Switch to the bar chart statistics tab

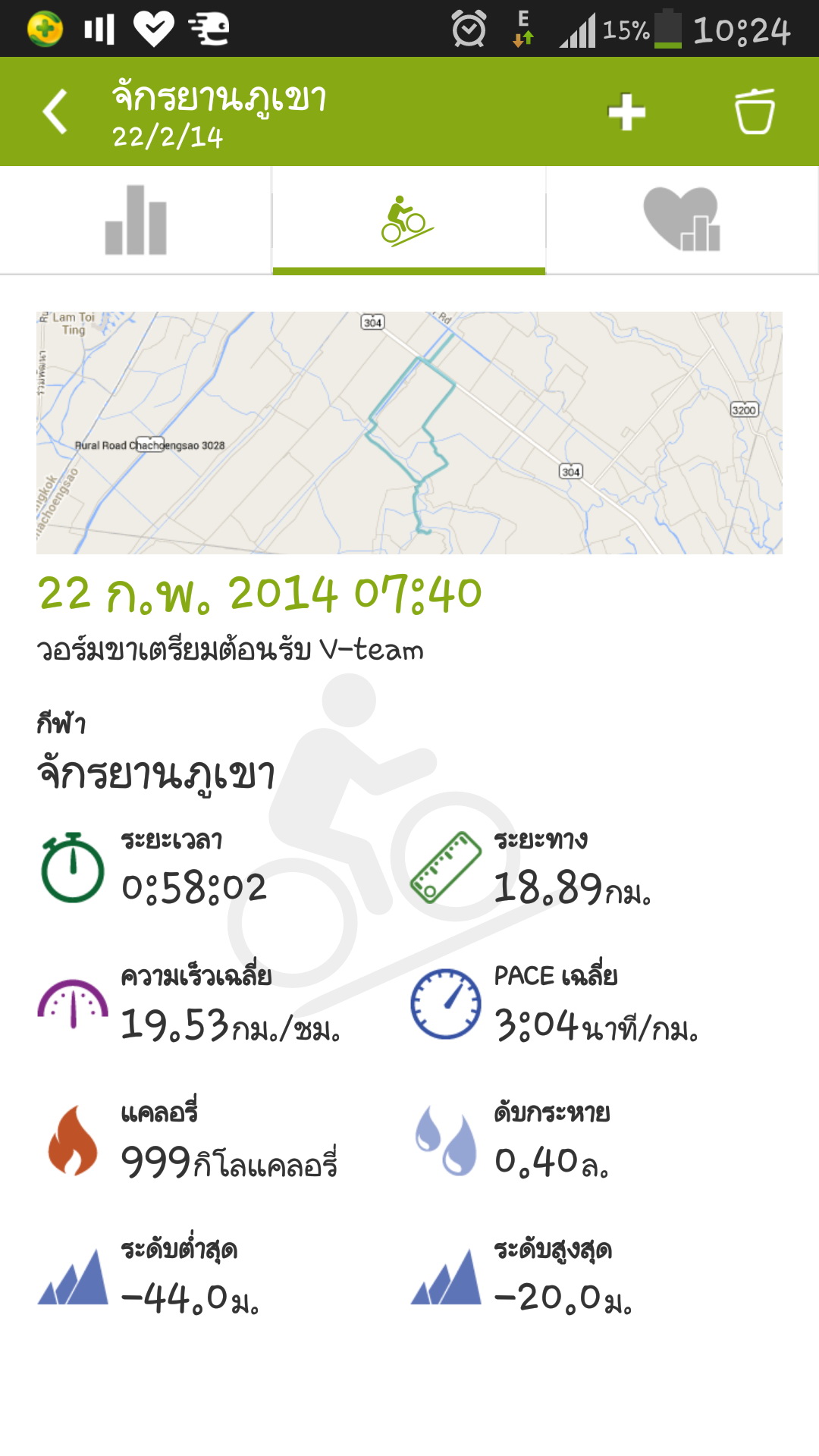(x=136, y=220)
